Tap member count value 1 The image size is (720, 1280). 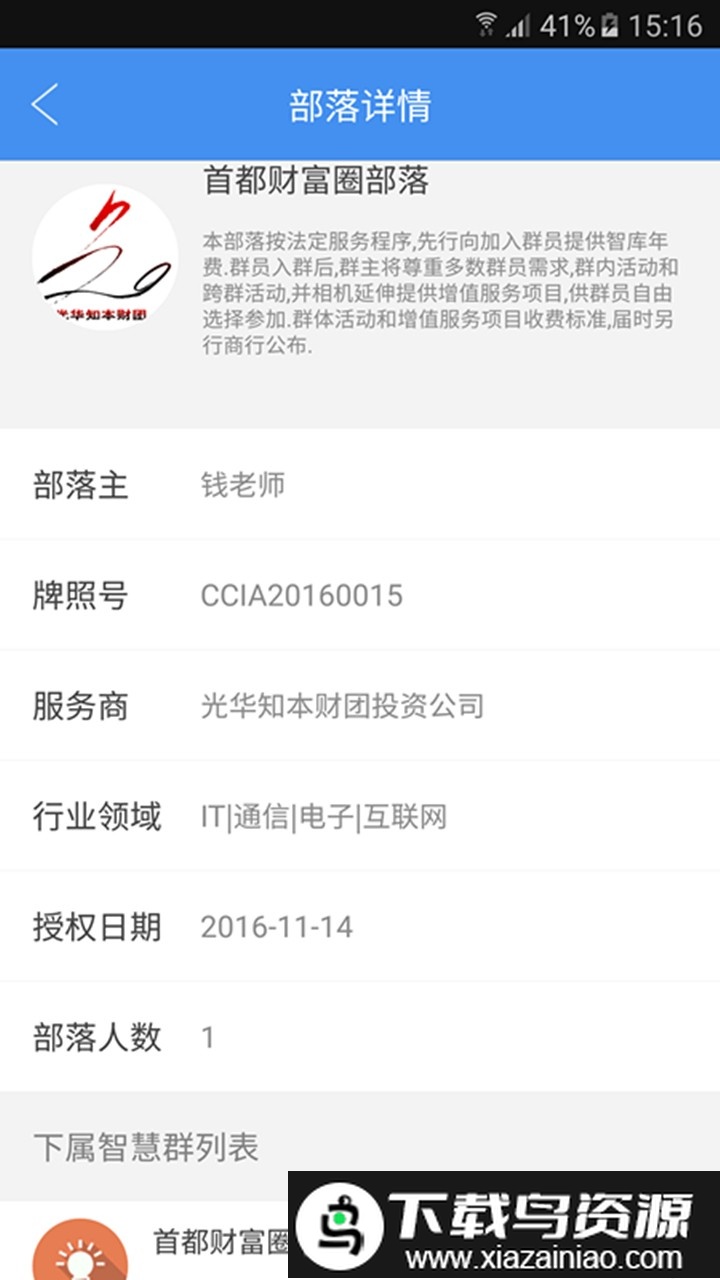point(207,1037)
